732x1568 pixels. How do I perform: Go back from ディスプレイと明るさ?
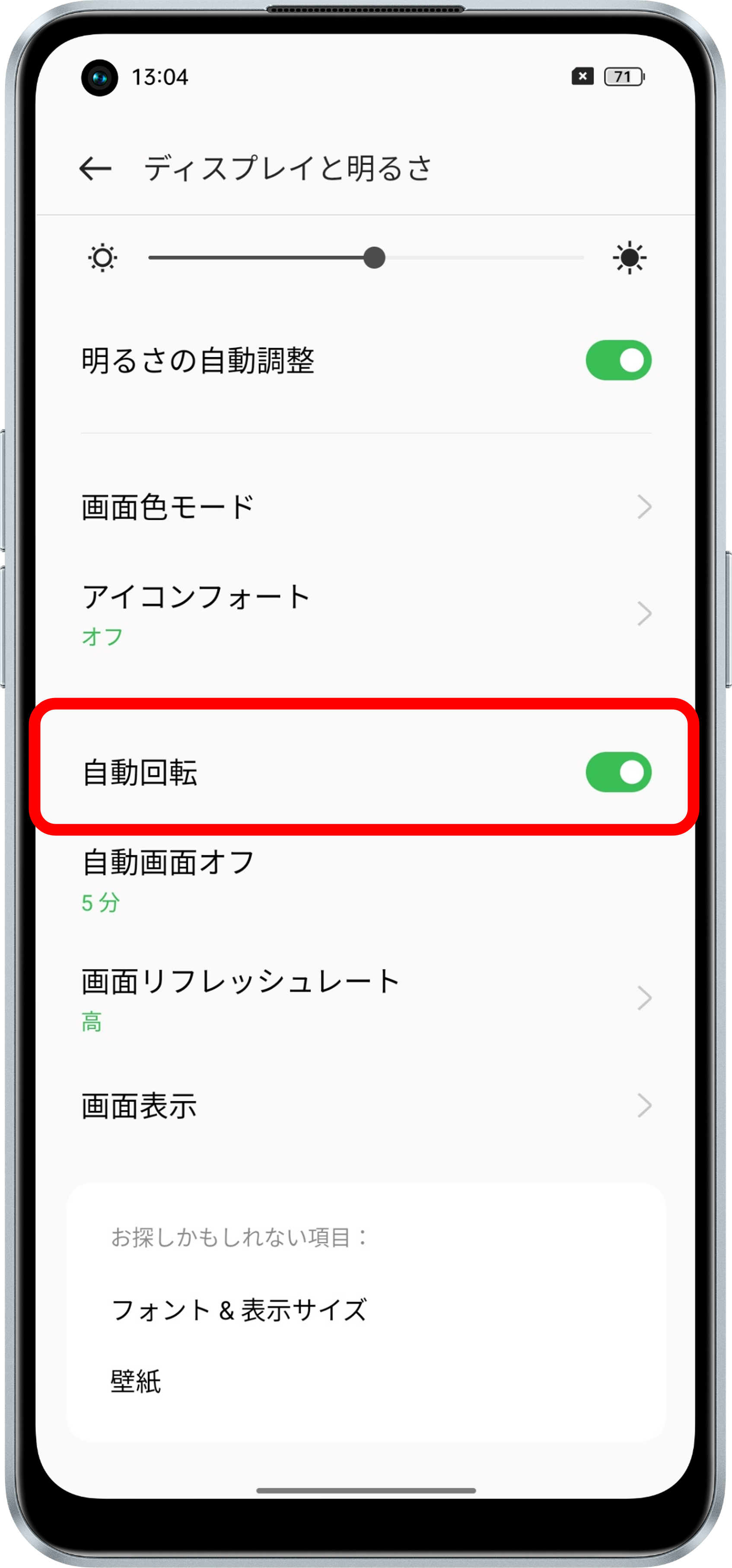[95, 168]
